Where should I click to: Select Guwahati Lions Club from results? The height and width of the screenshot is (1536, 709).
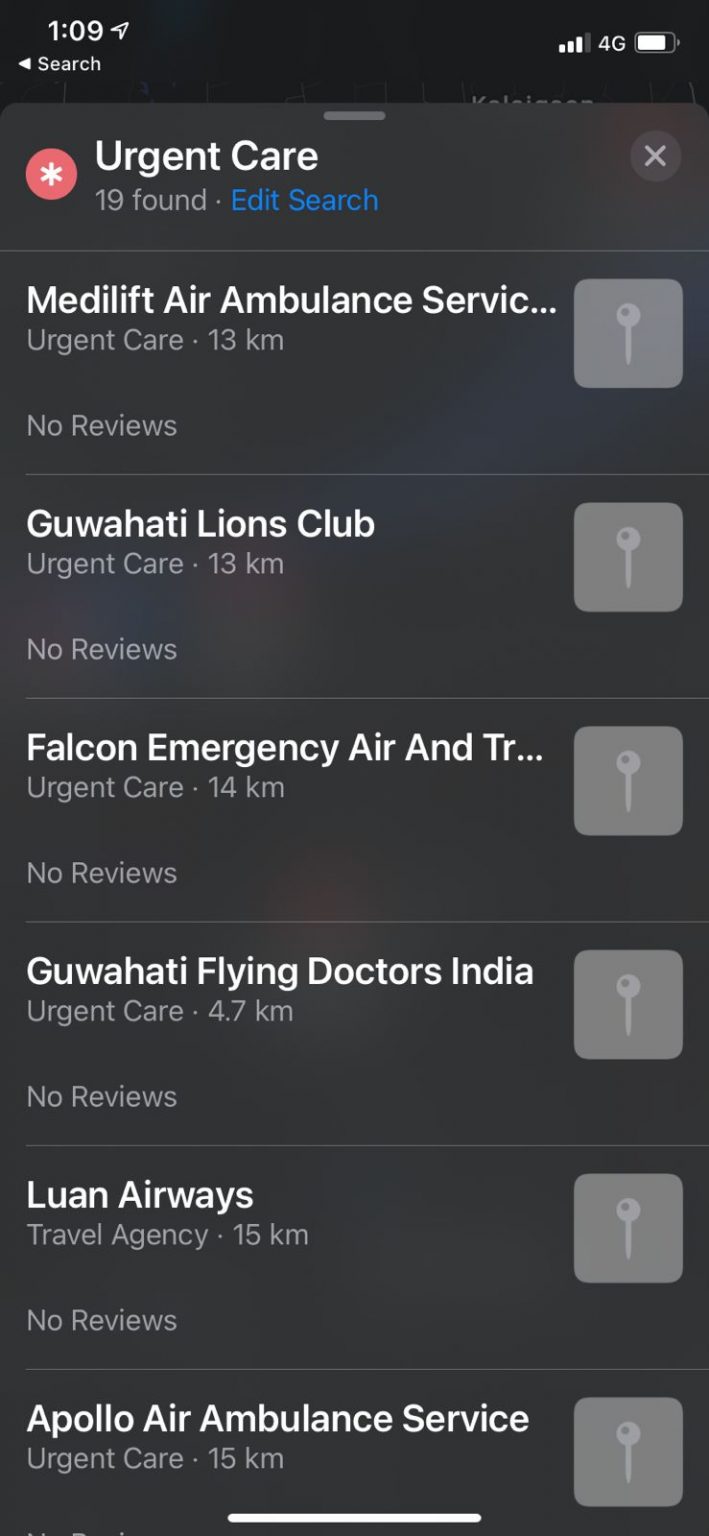pos(354,587)
